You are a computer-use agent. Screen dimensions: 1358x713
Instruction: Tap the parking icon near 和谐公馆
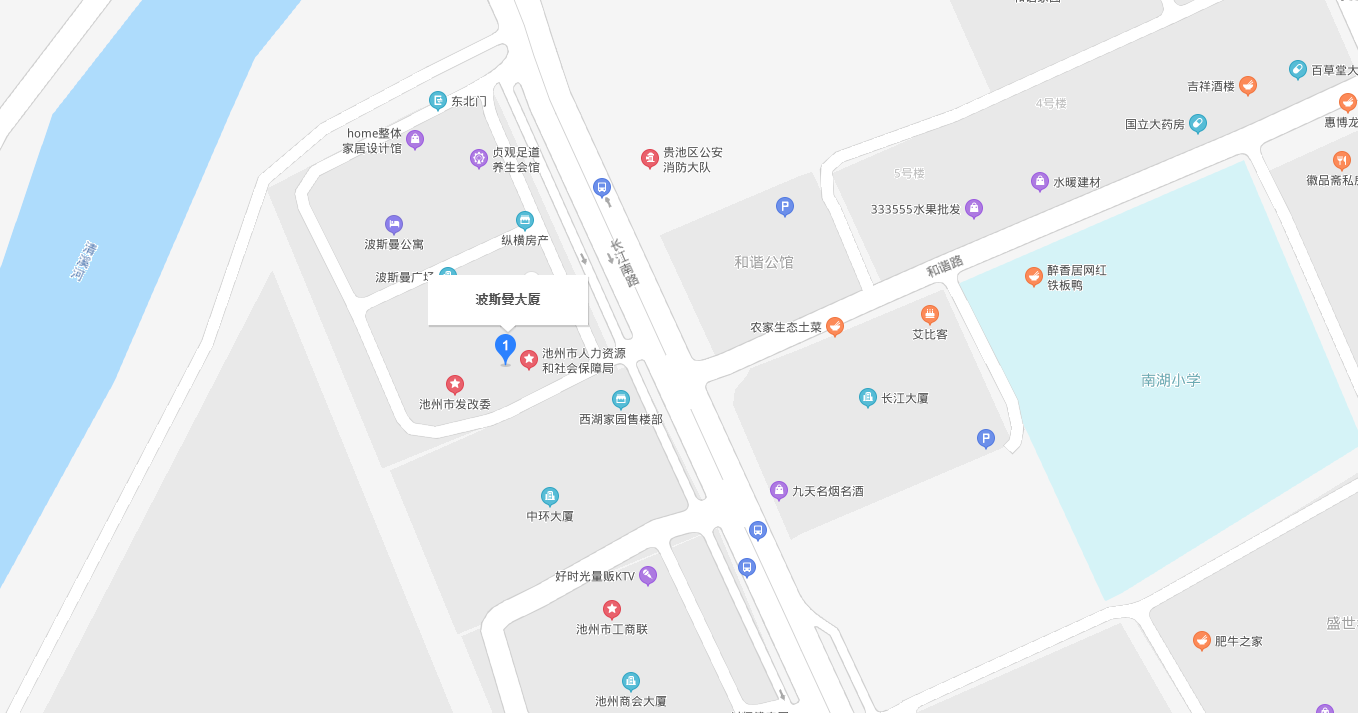click(x=785, y=207)
